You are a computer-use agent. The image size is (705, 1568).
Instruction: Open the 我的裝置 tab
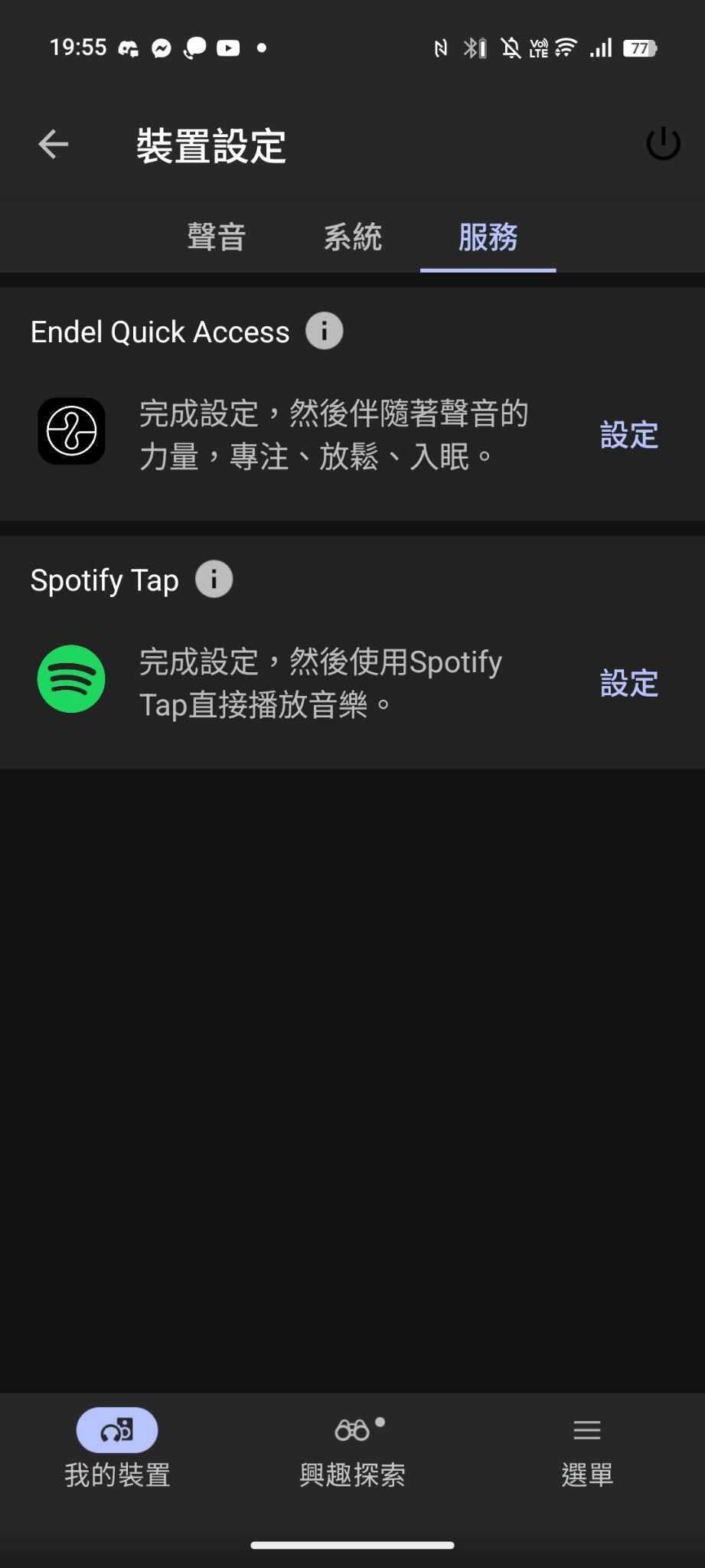click(x=117, y=1449)
